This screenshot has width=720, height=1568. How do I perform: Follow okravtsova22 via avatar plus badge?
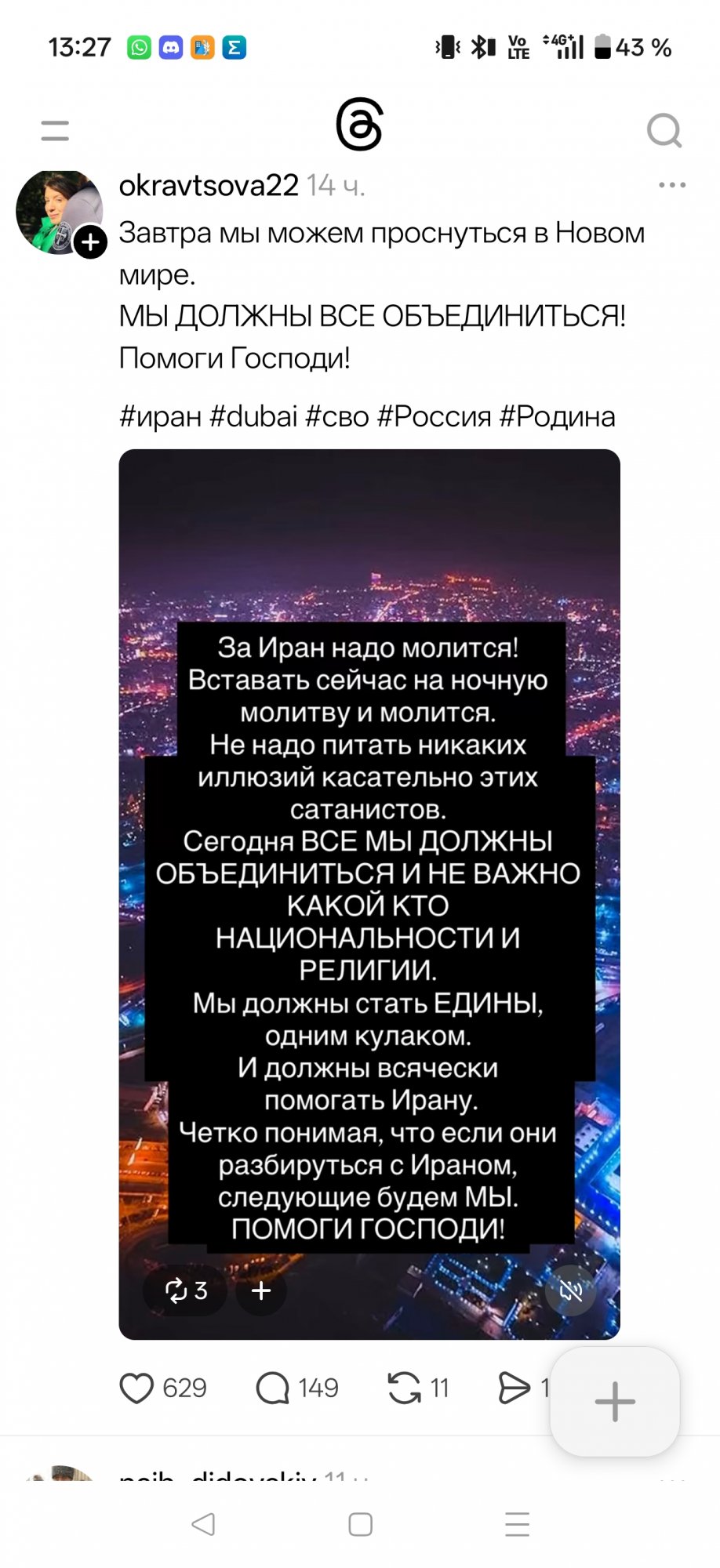click(x=91, y=242)
